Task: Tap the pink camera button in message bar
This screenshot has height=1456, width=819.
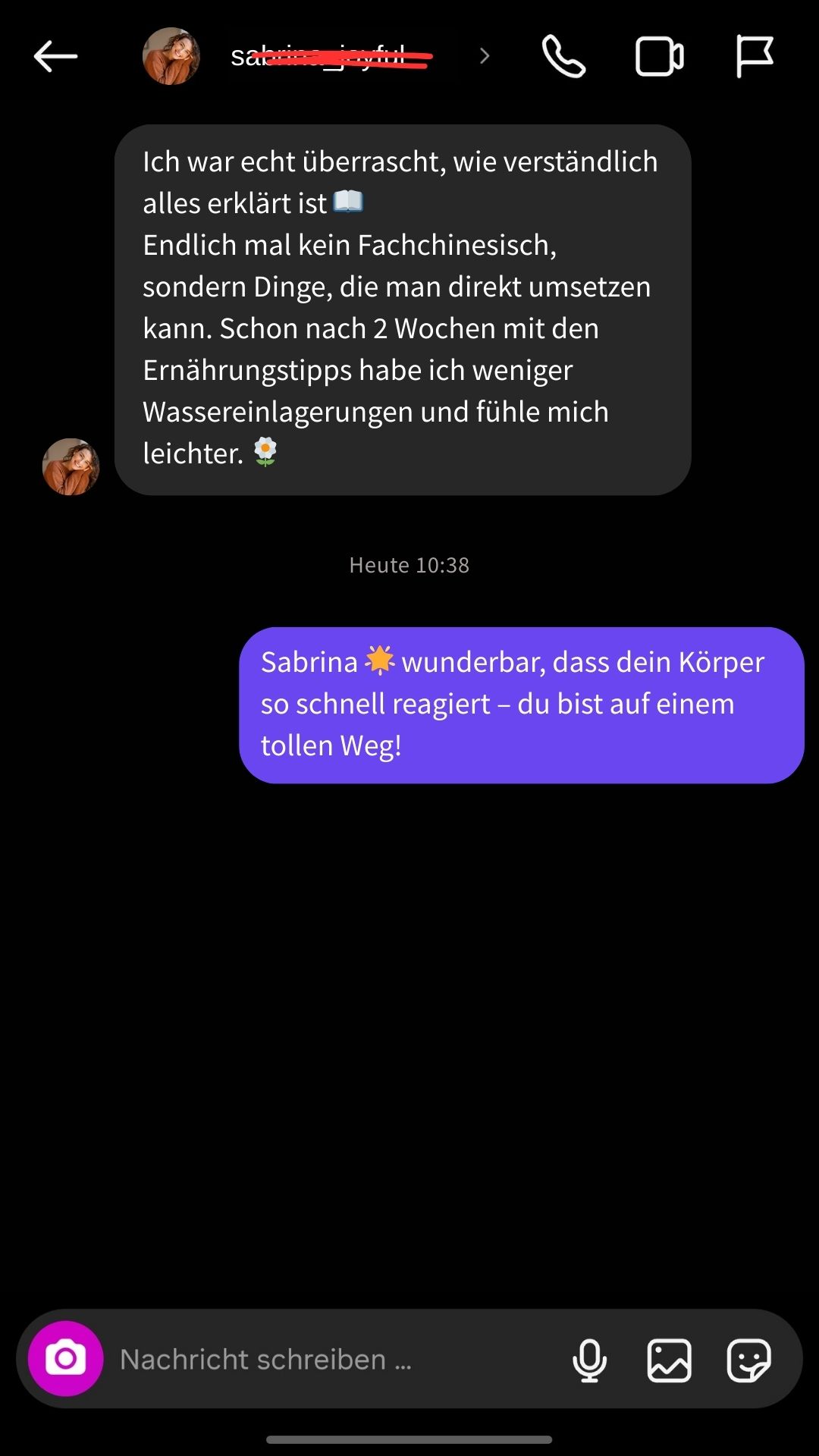Action: [65, 1360]
